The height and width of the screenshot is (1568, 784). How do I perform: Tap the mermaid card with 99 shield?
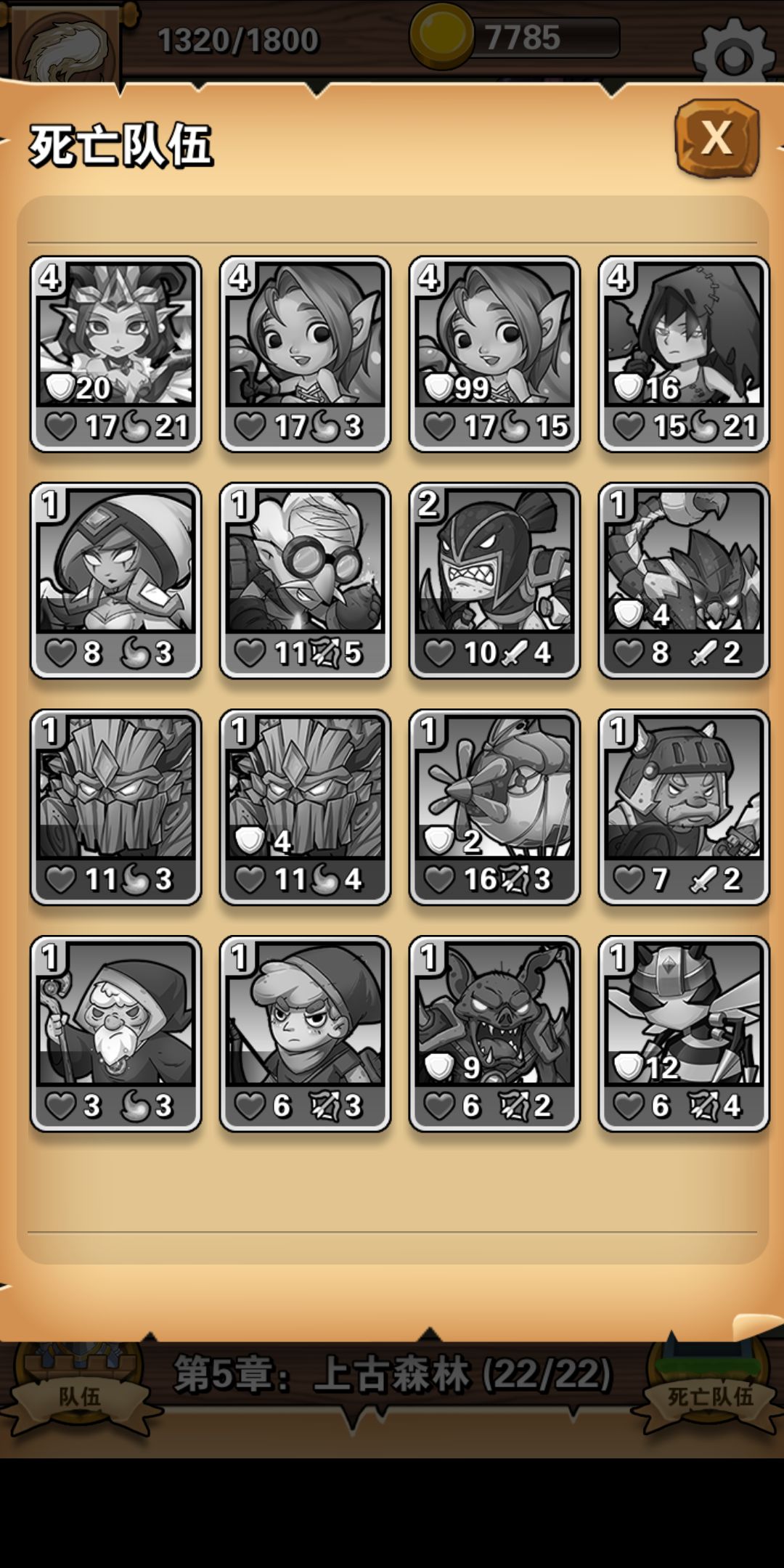pyautogui.click(x=494, y=354)
